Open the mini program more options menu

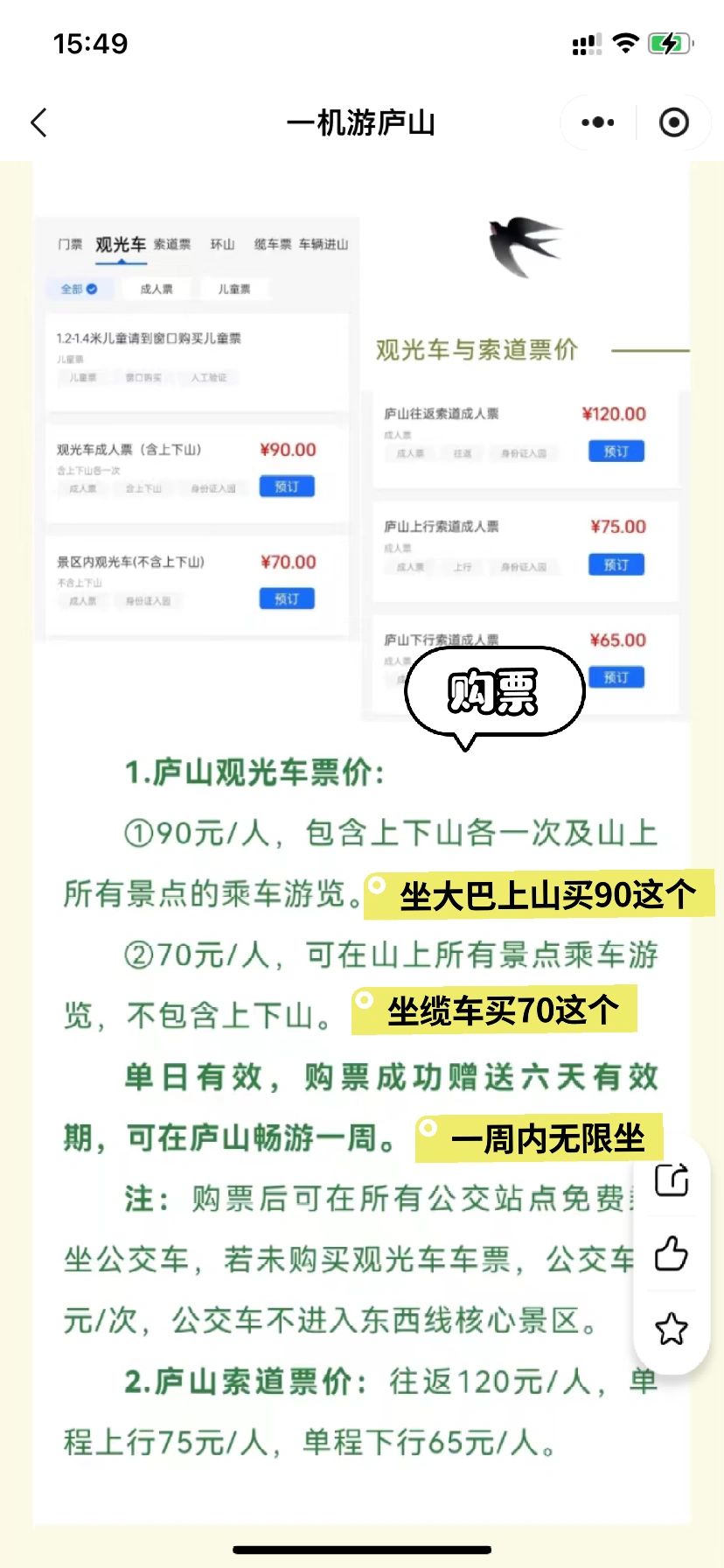pos(598,122)
